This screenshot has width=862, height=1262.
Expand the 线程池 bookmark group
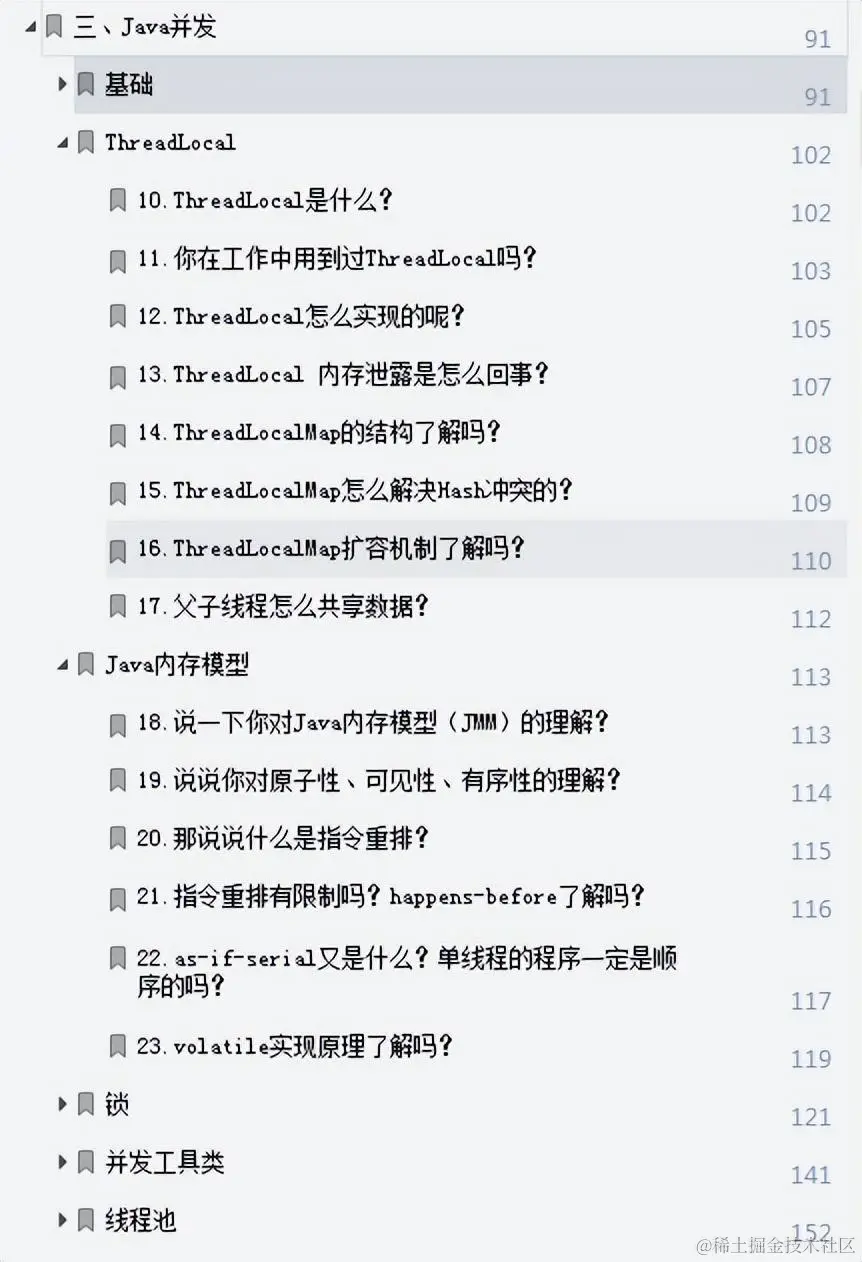[63, 1221]
